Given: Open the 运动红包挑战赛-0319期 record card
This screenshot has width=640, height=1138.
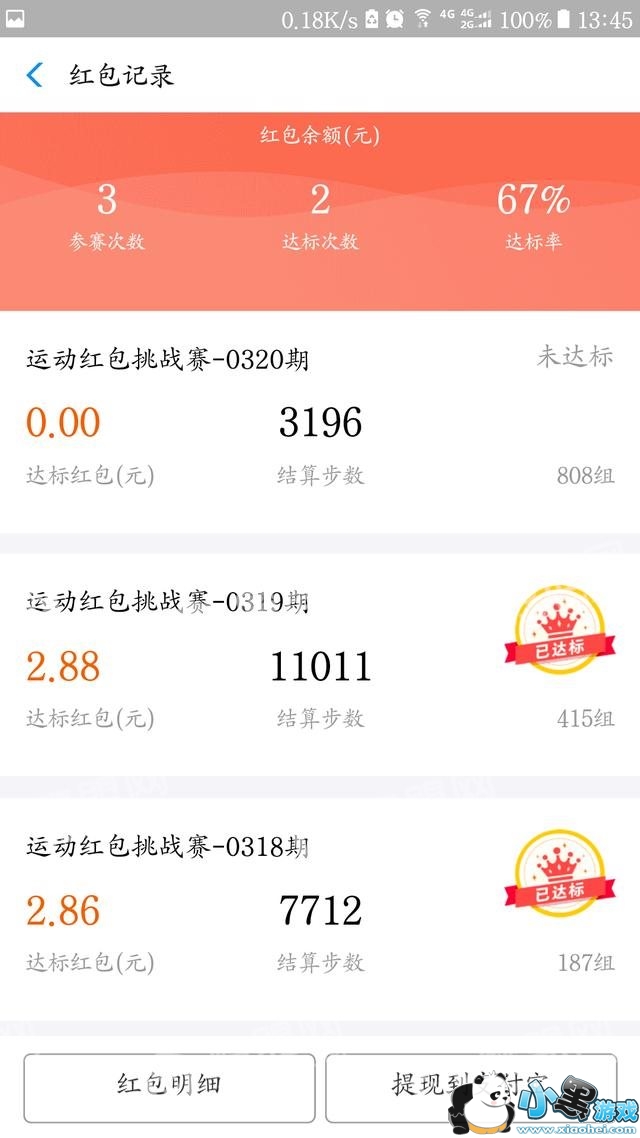Looking at the screenshot, I should (320, 665).
